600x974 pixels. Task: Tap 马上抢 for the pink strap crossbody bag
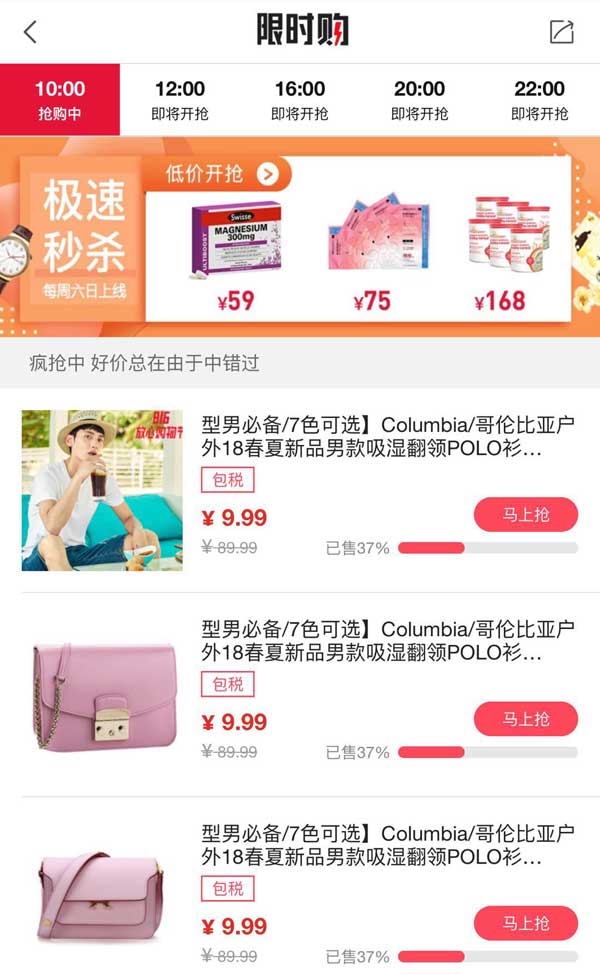point(525,923)
